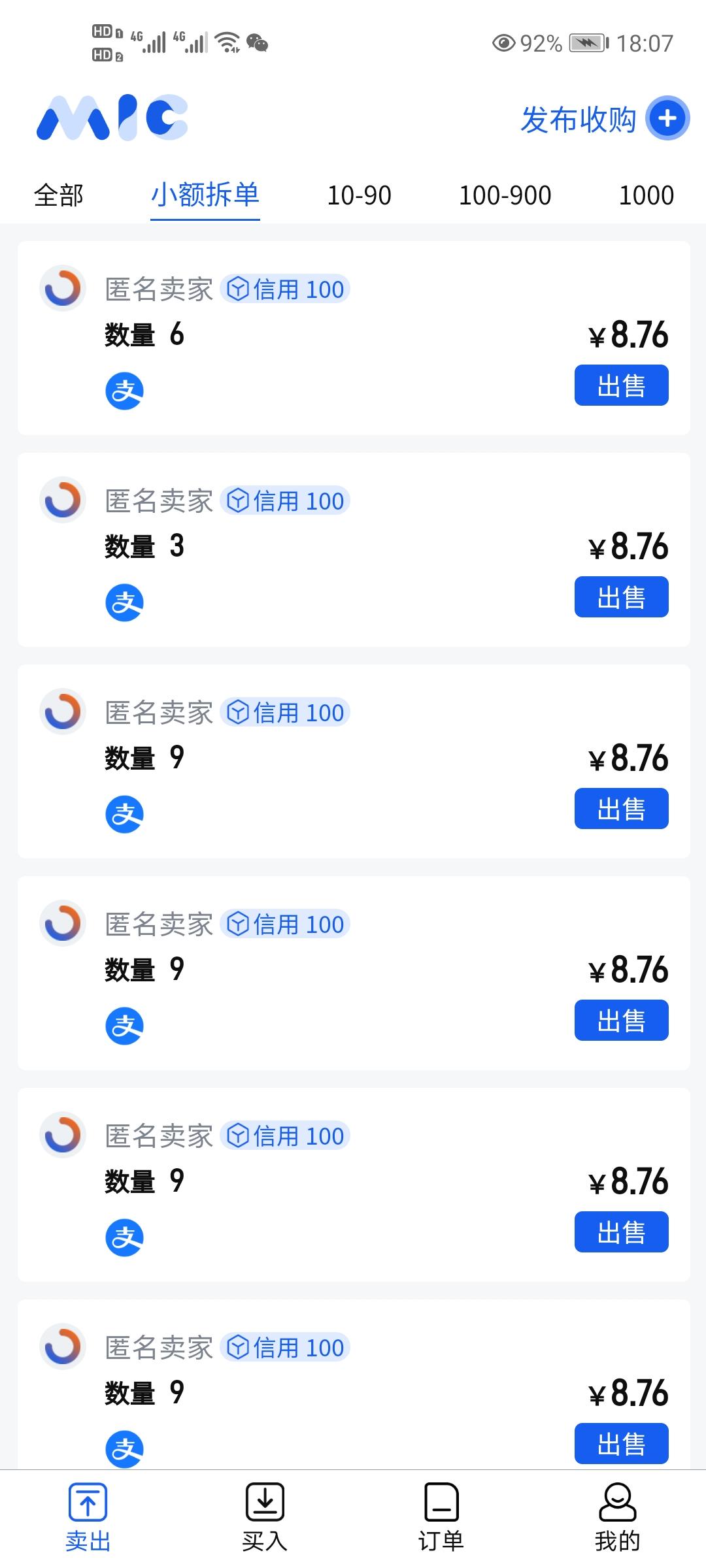Open the 买入 tab in bottom navigation
The height and width of the screenshot is (1568, 706).
265,1517
